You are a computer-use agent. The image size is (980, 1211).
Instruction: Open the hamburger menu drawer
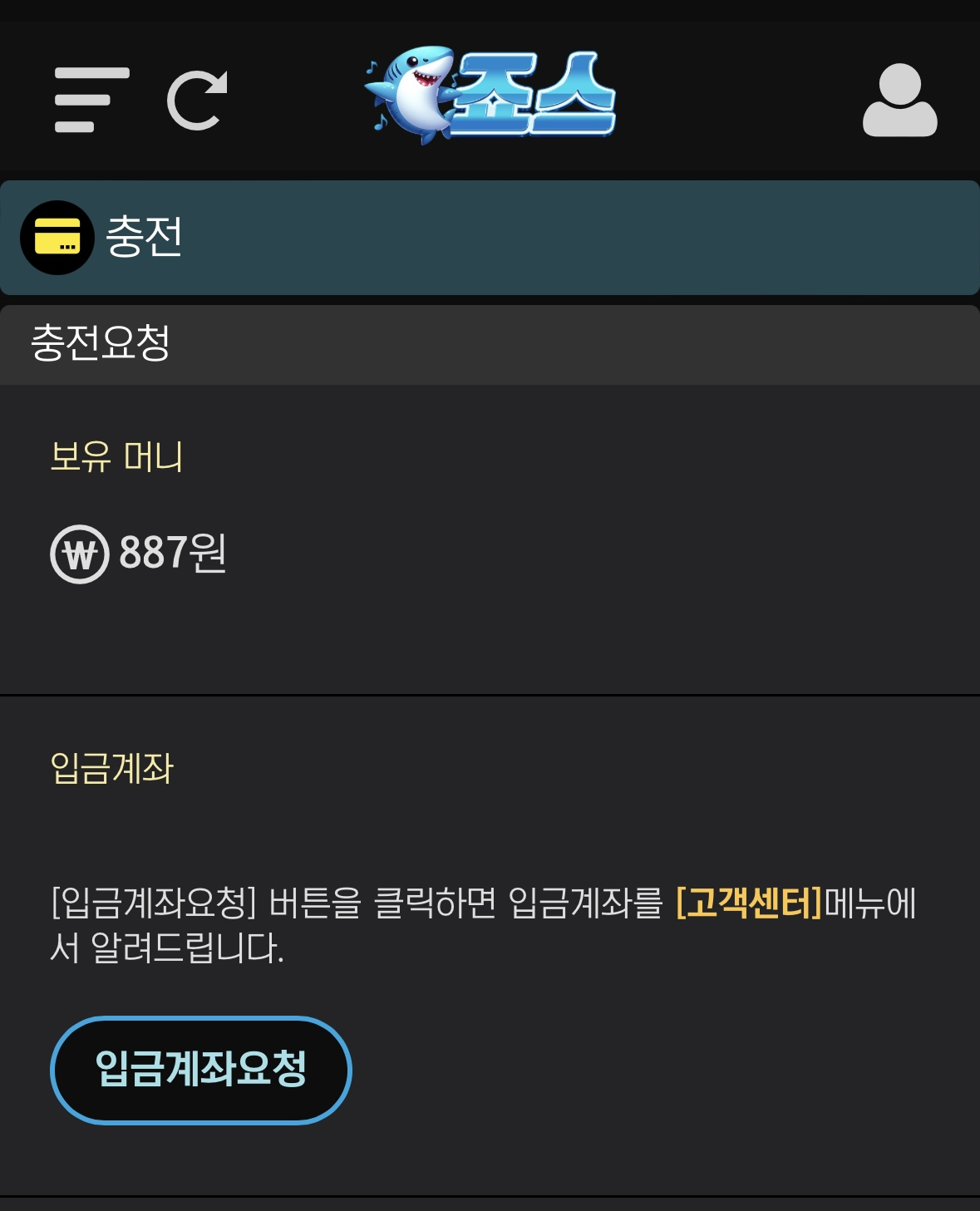(91, 100)
